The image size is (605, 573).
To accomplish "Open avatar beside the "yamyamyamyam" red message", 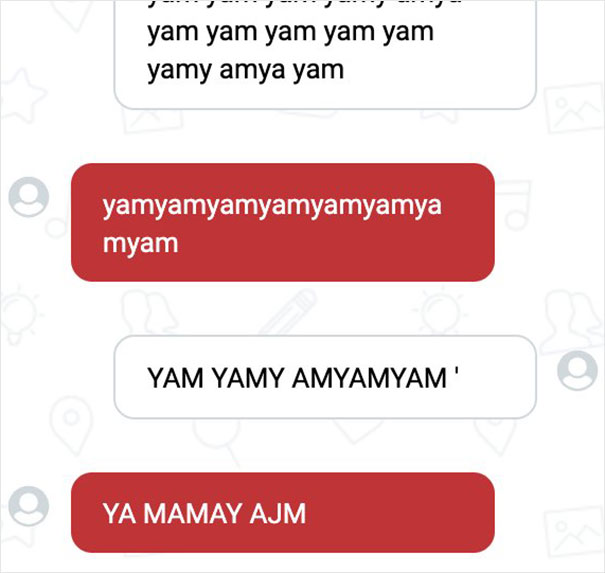I will point(28,196).
